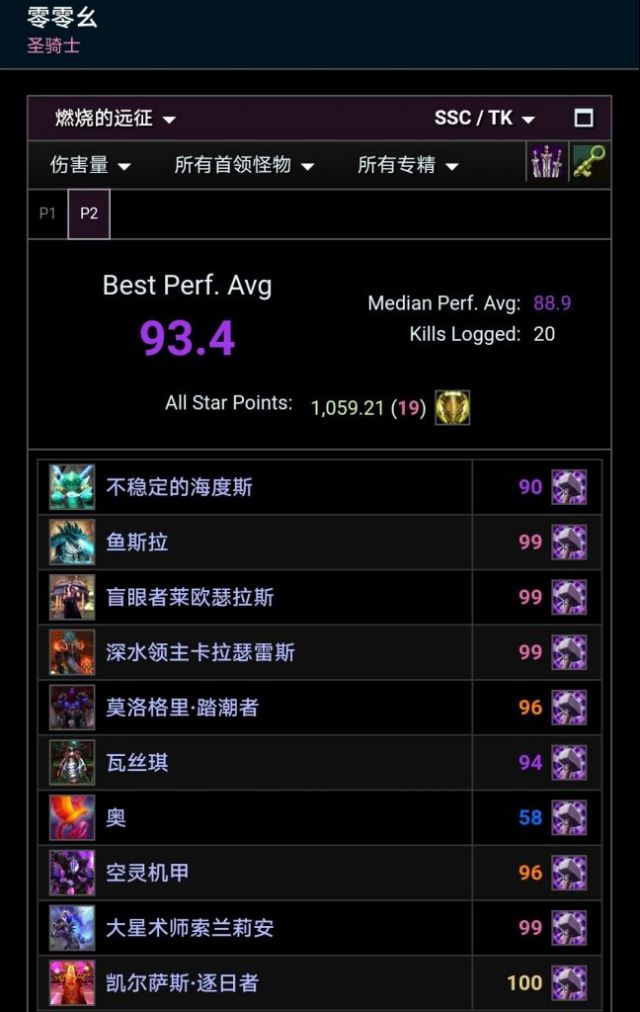Switch to the P1 tab
640x1012 pixels.
(x=48, y=213)
